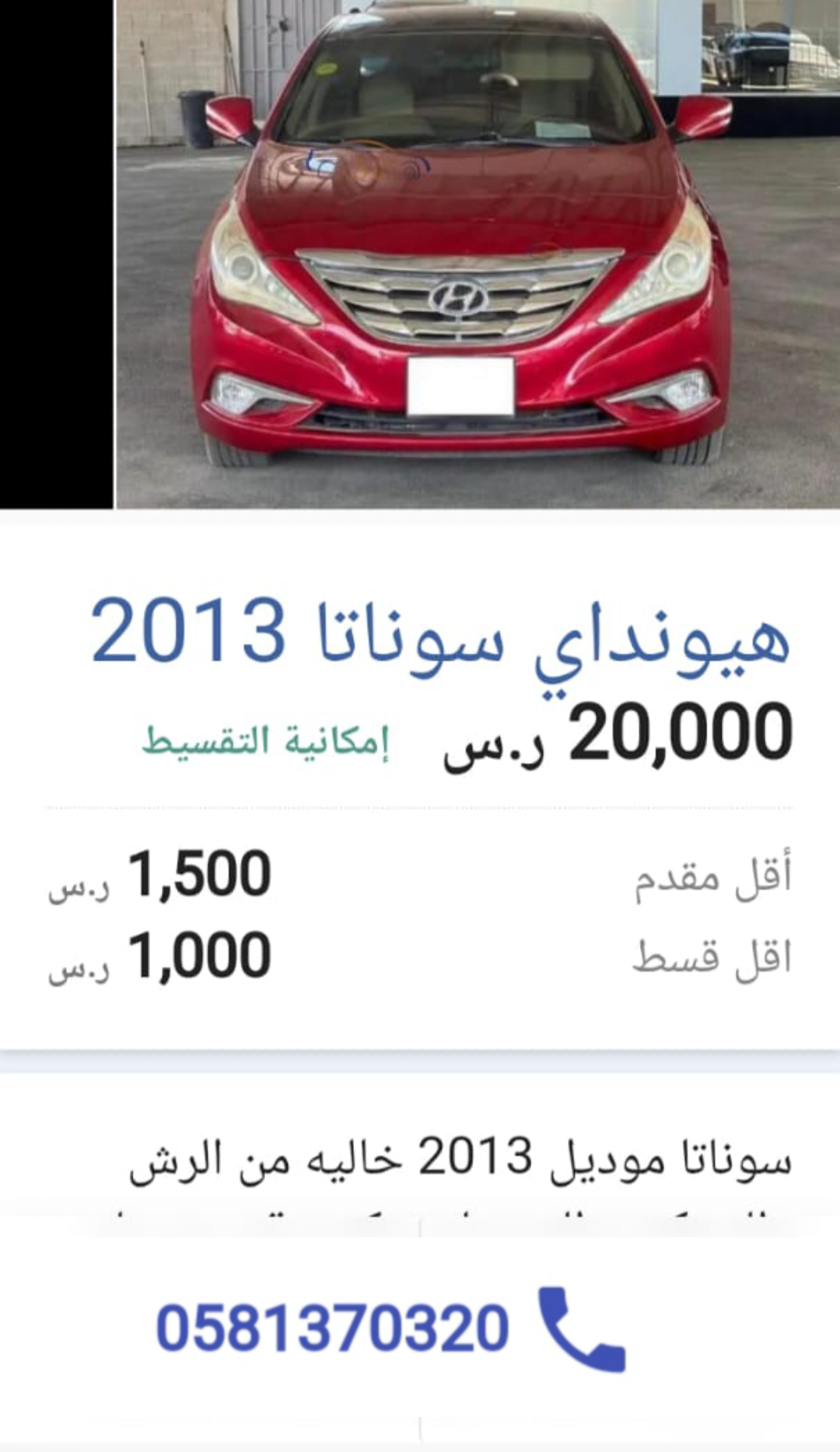Call the seller at 0581370320
The width and height of the screenshot is (840, 1452).
[389, 1328]
